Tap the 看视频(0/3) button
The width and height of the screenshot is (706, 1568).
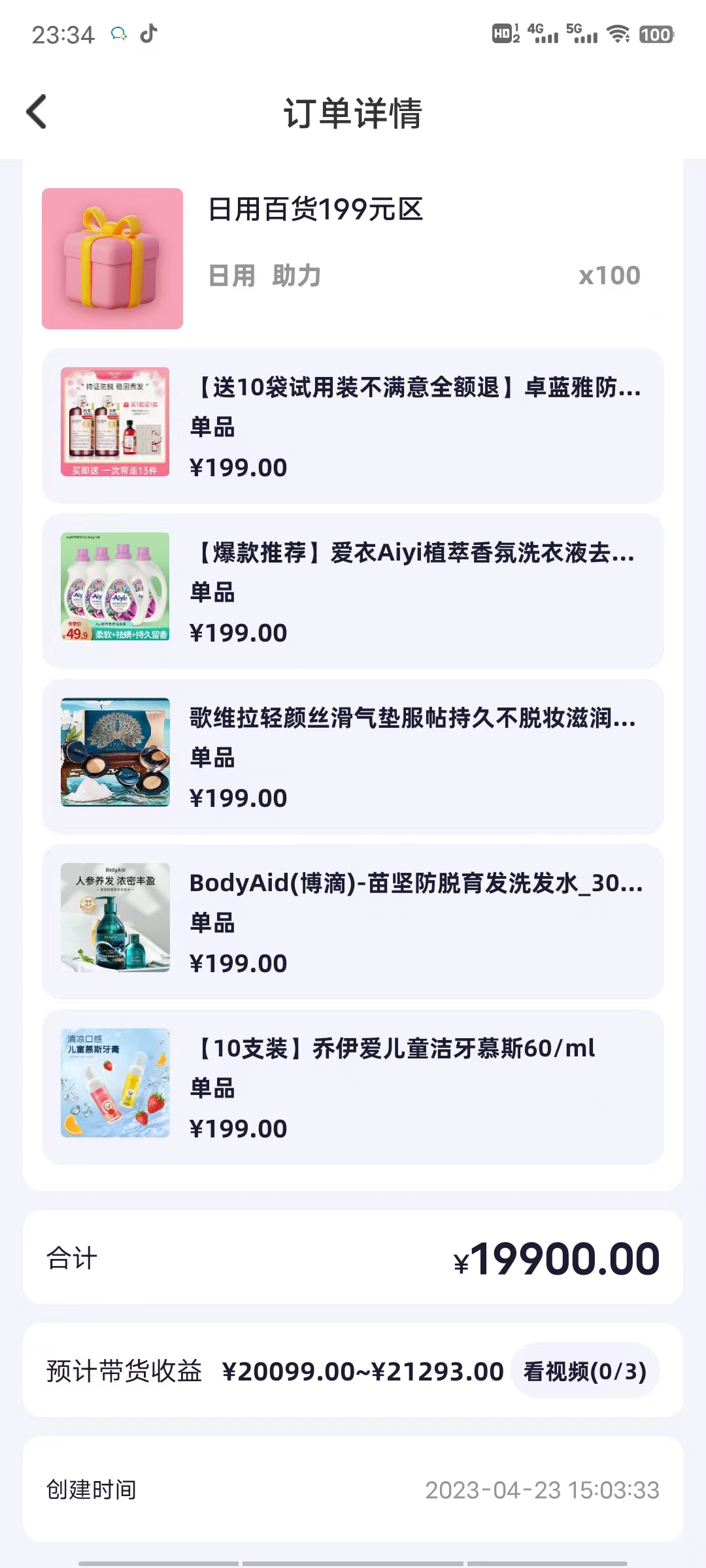(584, 1371)
